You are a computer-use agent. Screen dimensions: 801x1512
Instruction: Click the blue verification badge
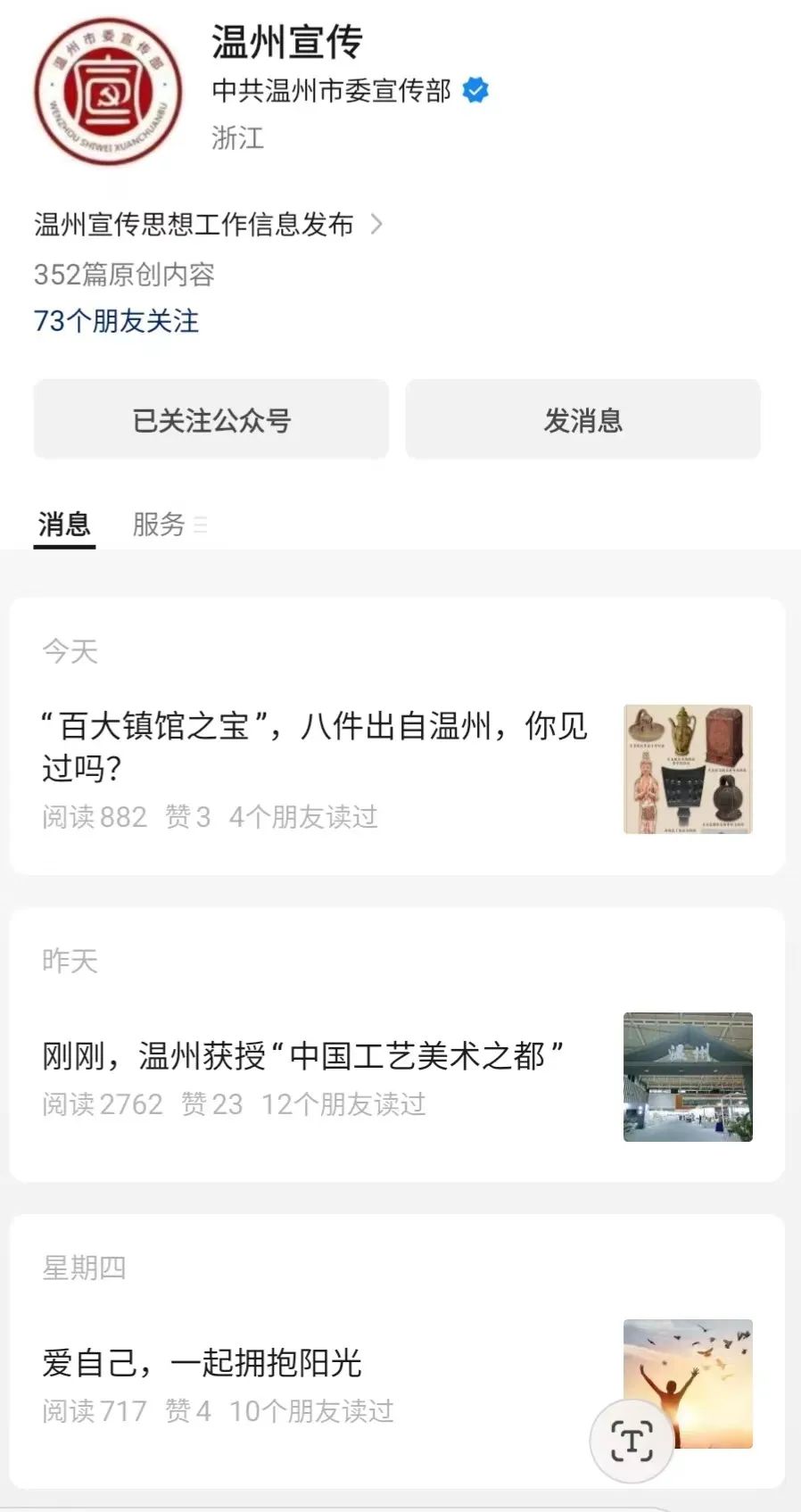pos(475,89)
